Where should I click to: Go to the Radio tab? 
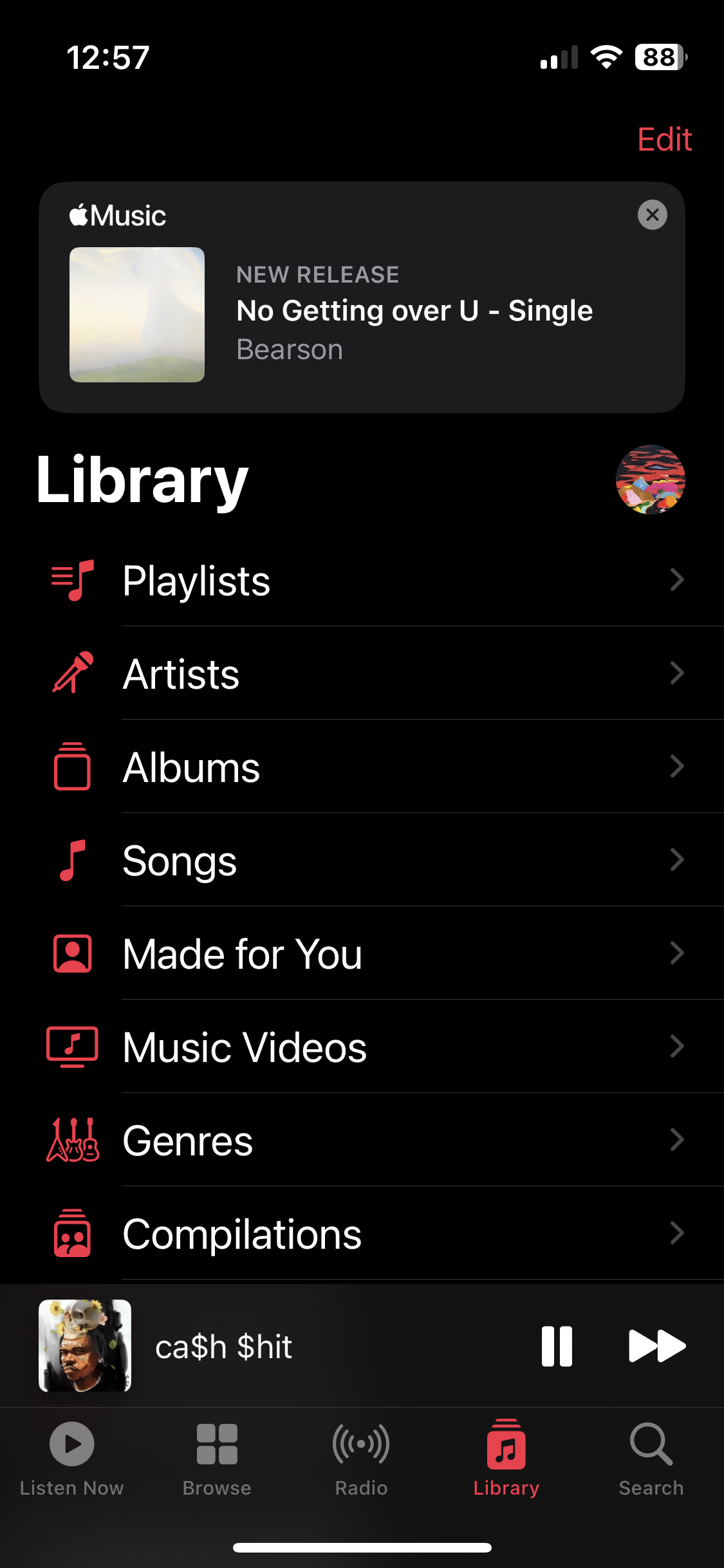tap(361, 1459)
